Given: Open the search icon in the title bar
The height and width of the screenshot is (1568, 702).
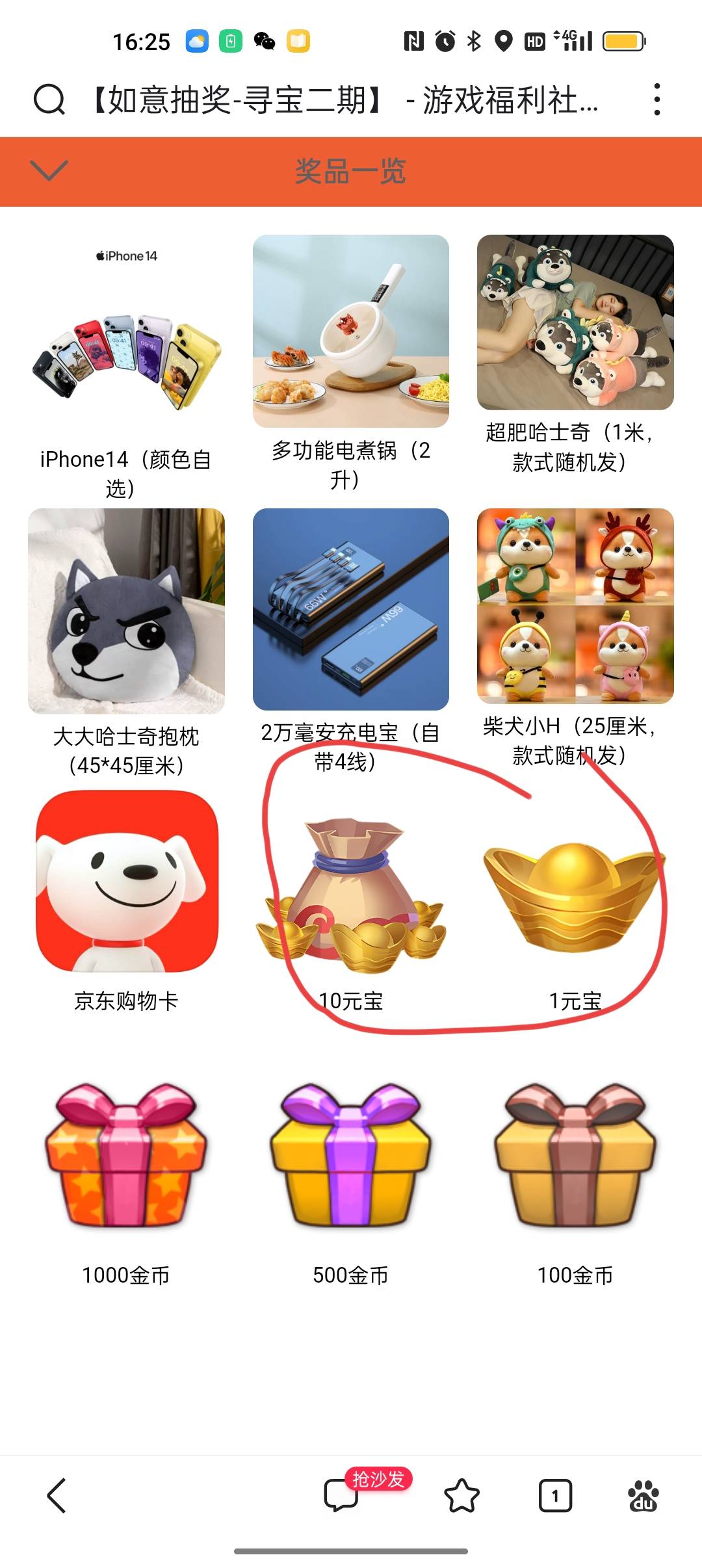Looking at the screenshot, I should [49, 100].
